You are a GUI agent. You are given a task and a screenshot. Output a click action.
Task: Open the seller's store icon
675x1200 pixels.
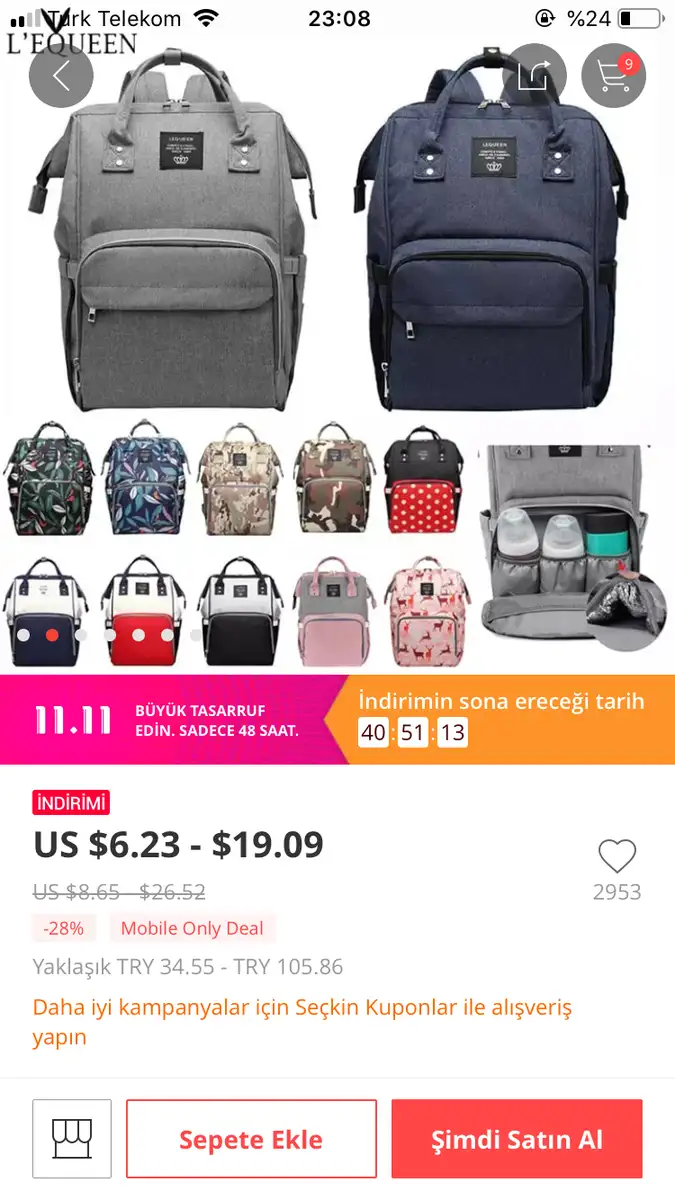tap(71, 1138)
